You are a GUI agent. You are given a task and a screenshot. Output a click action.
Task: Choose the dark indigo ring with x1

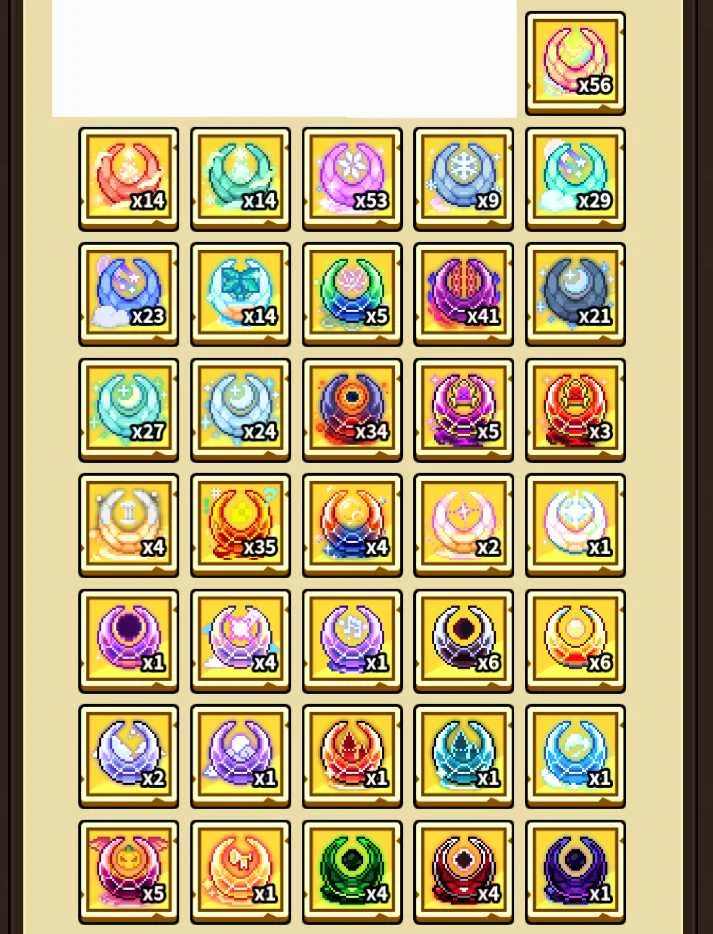[575, 872]
